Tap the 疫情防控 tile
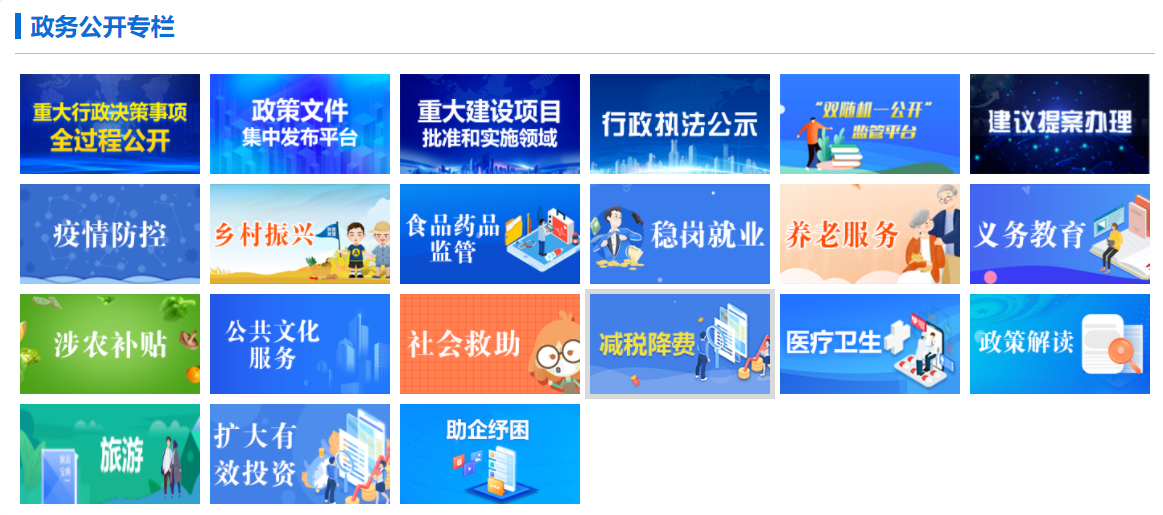The height and width of the screenshot is (515, 1163). click(x=110, y=234)
